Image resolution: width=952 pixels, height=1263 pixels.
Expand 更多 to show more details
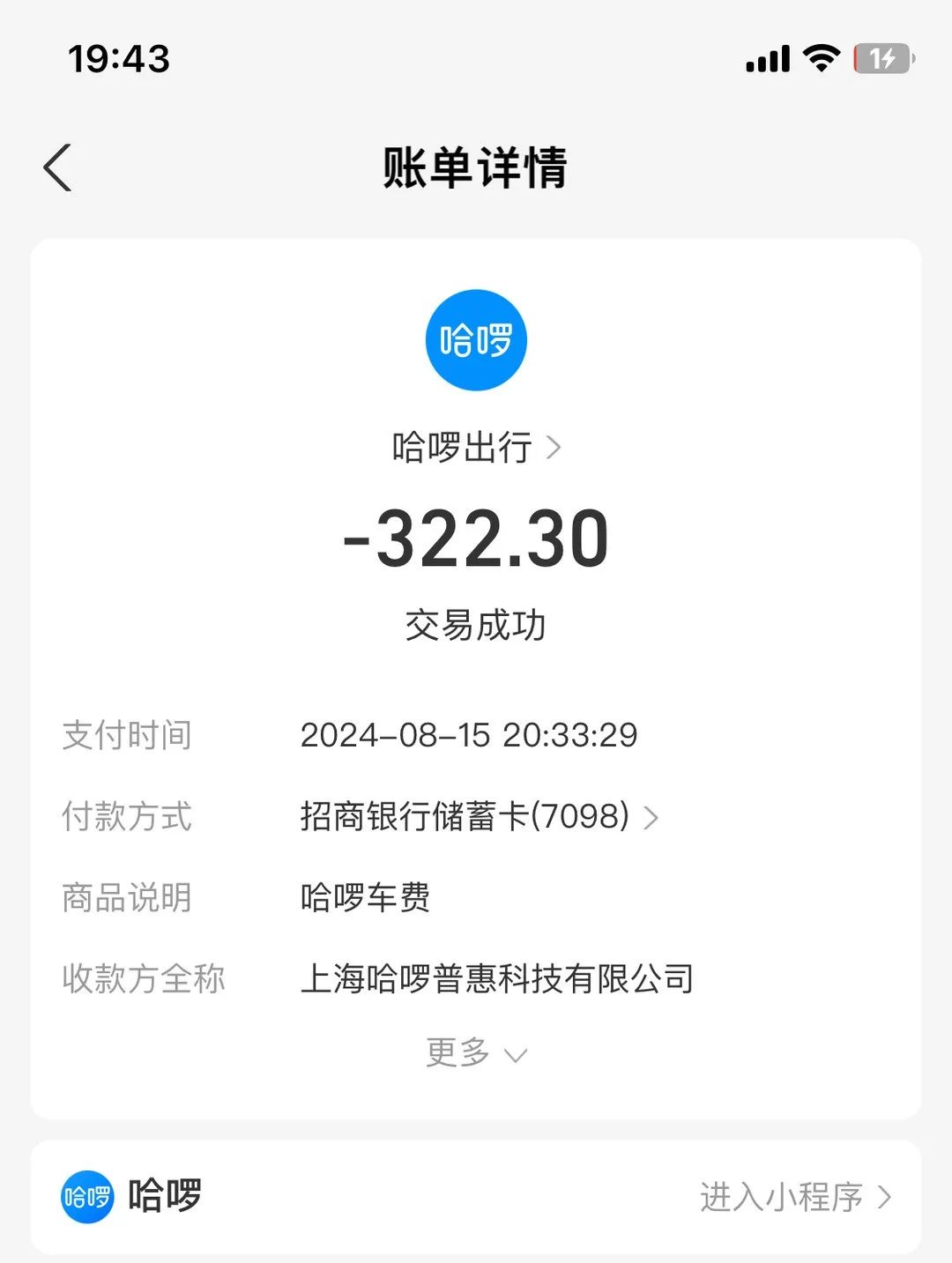coord(476,1052)
